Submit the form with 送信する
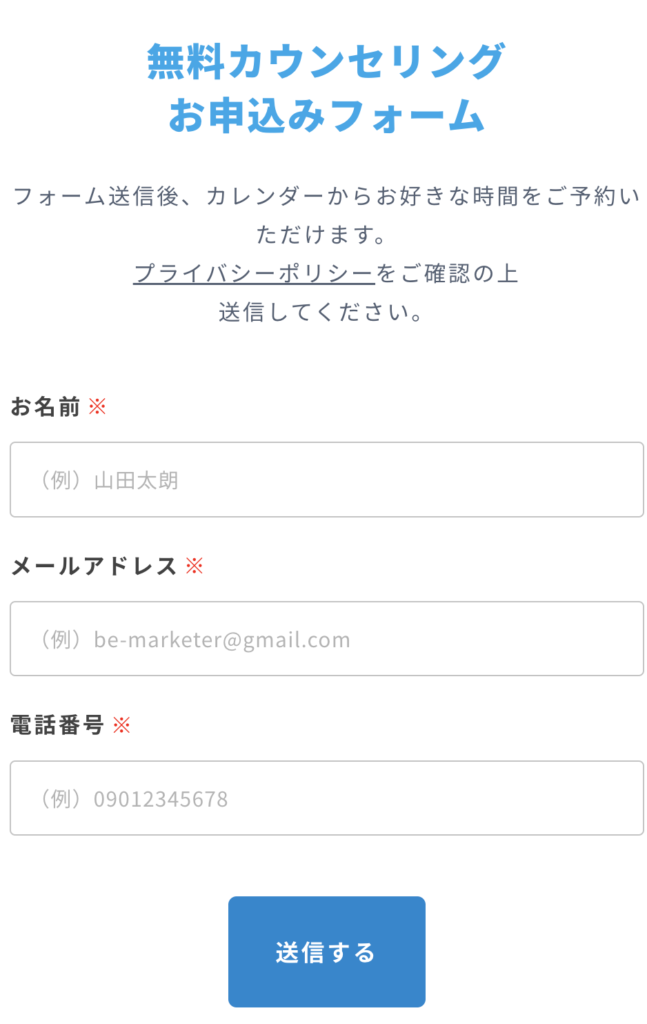Image resolution: width=647 pixels, height=1024 pixels. click(x=326, y=951)
